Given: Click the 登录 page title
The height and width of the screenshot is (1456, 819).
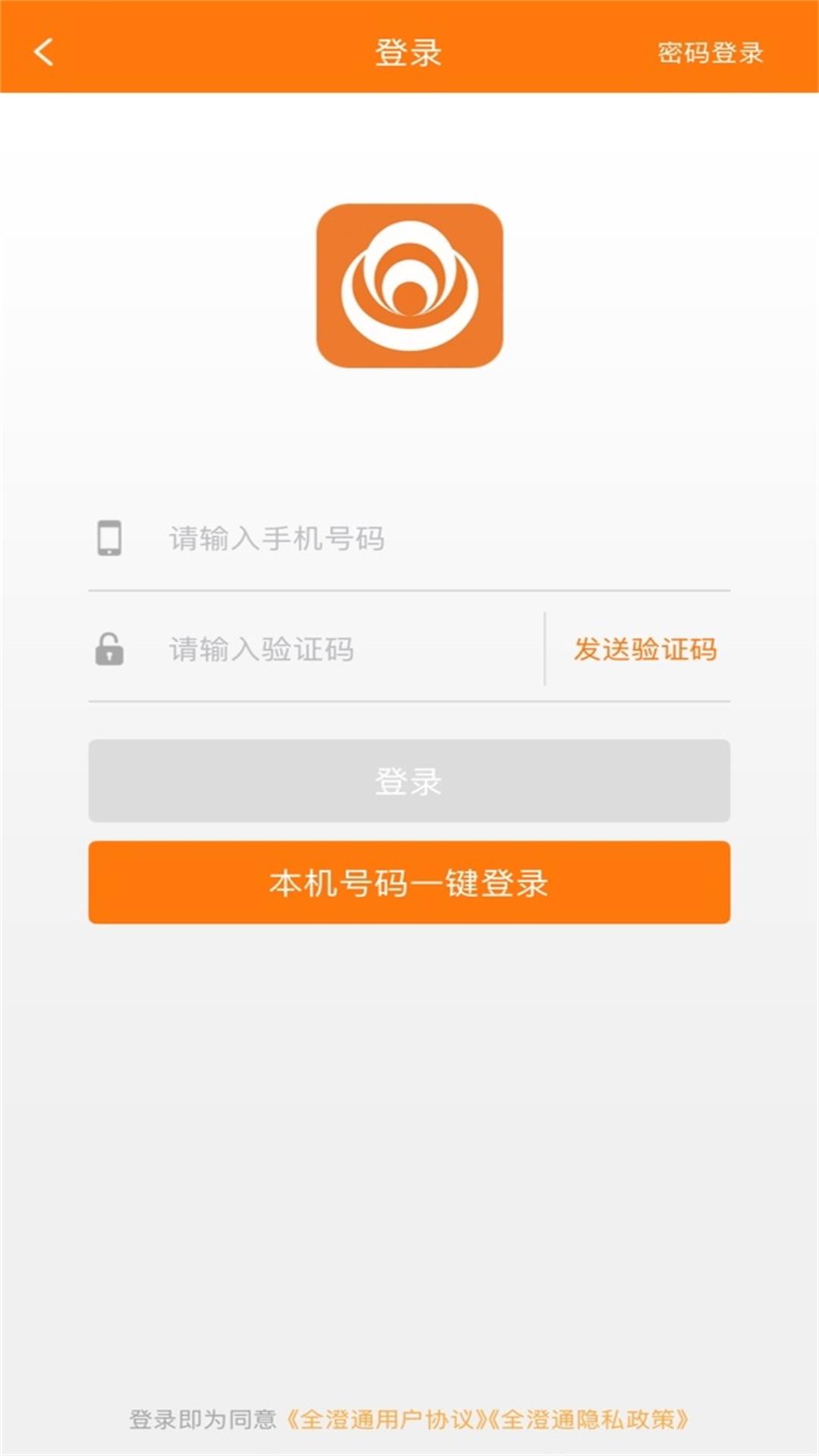Looking at the screenshot, I should click(x=409, y=50).
